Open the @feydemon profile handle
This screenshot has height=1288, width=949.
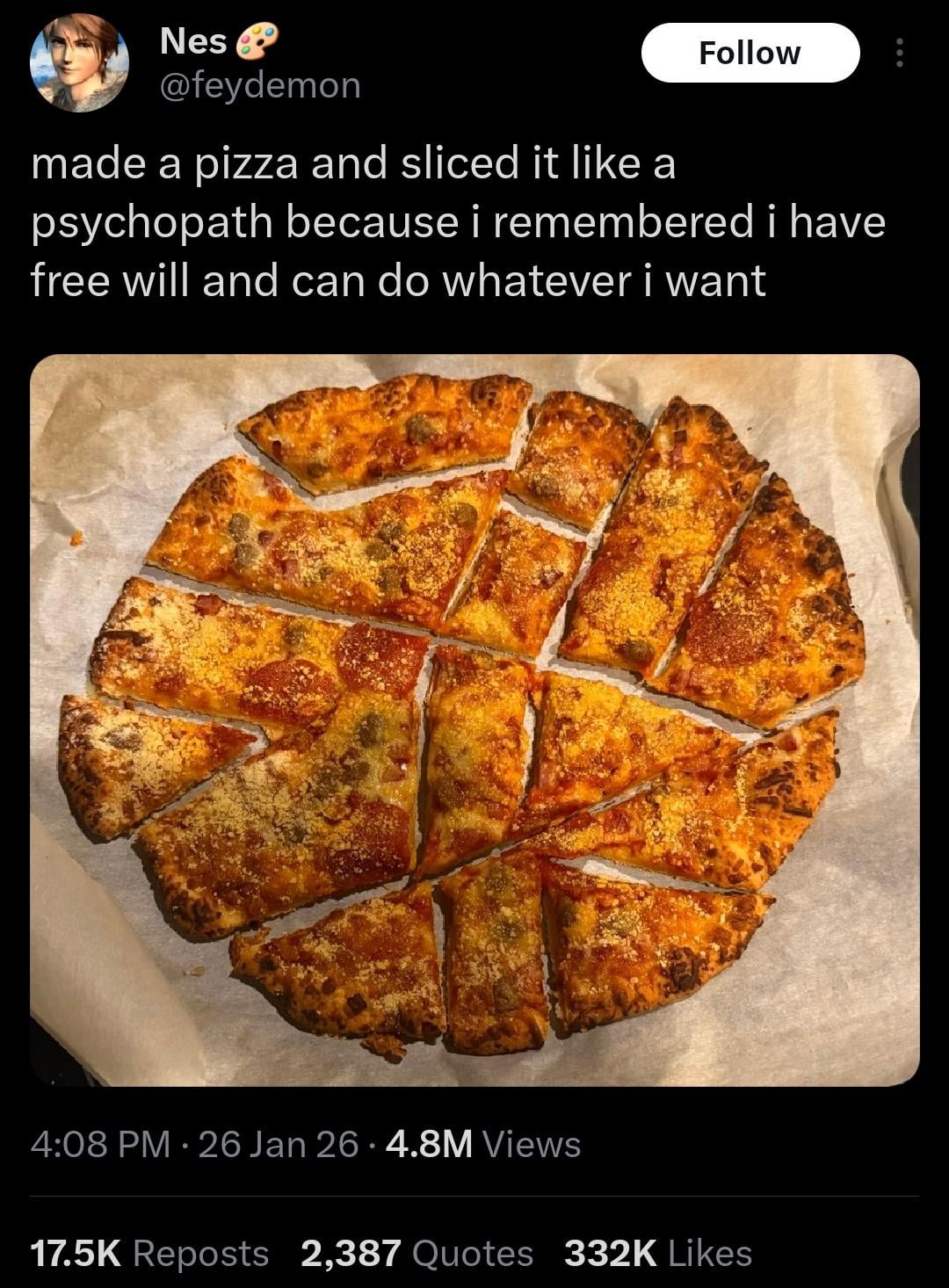pos(260,85)
